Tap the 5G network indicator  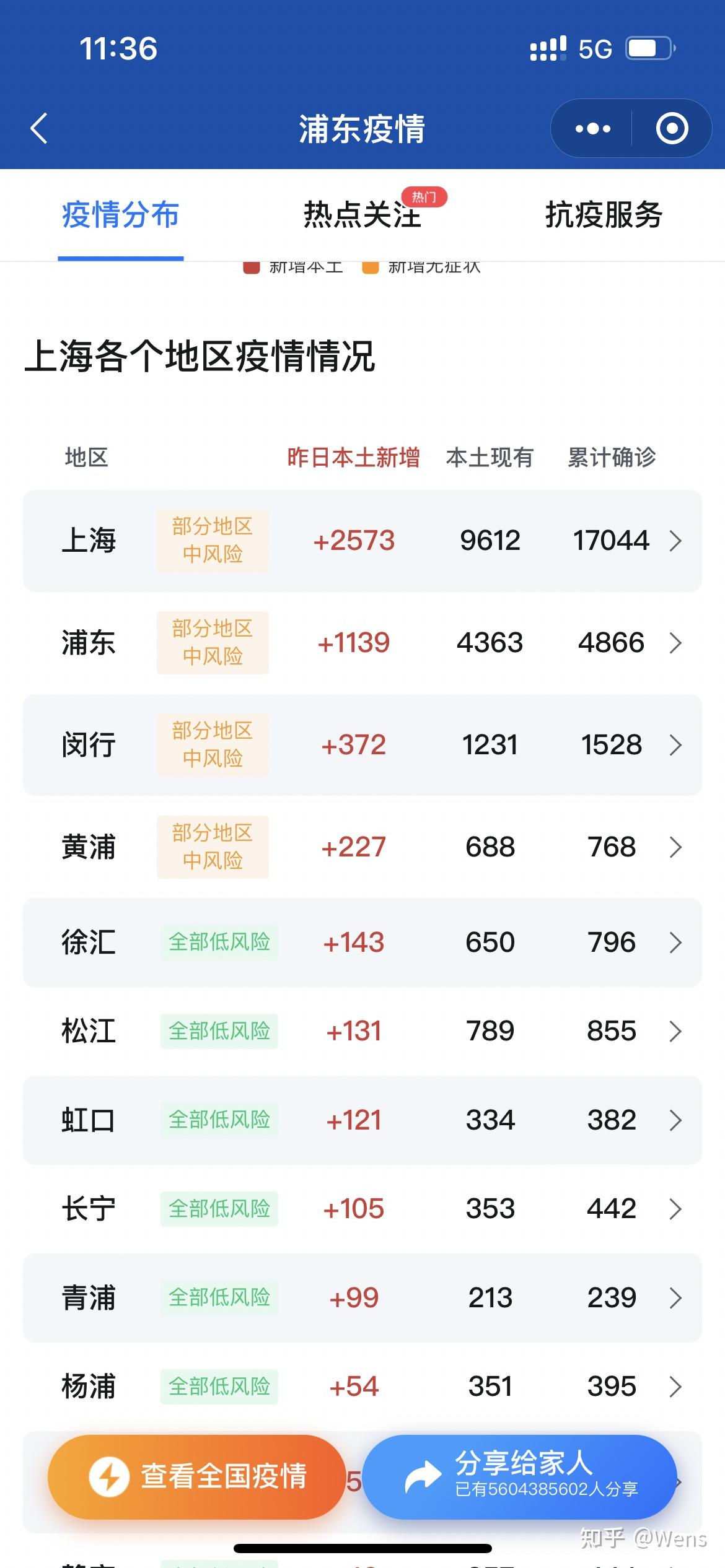tap(596, 47)
